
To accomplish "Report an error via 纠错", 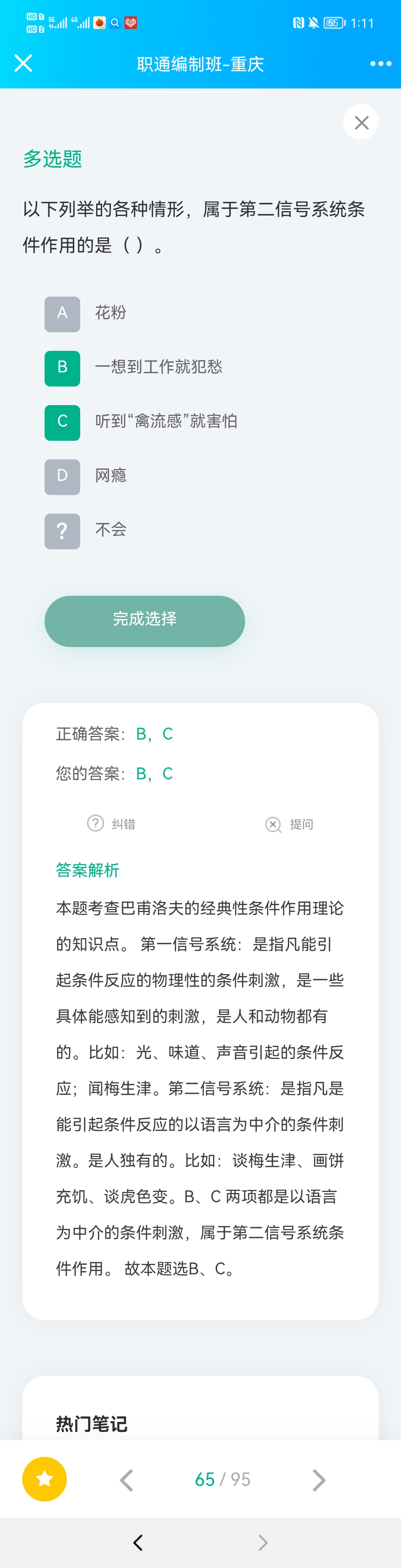I will [111, 824].
